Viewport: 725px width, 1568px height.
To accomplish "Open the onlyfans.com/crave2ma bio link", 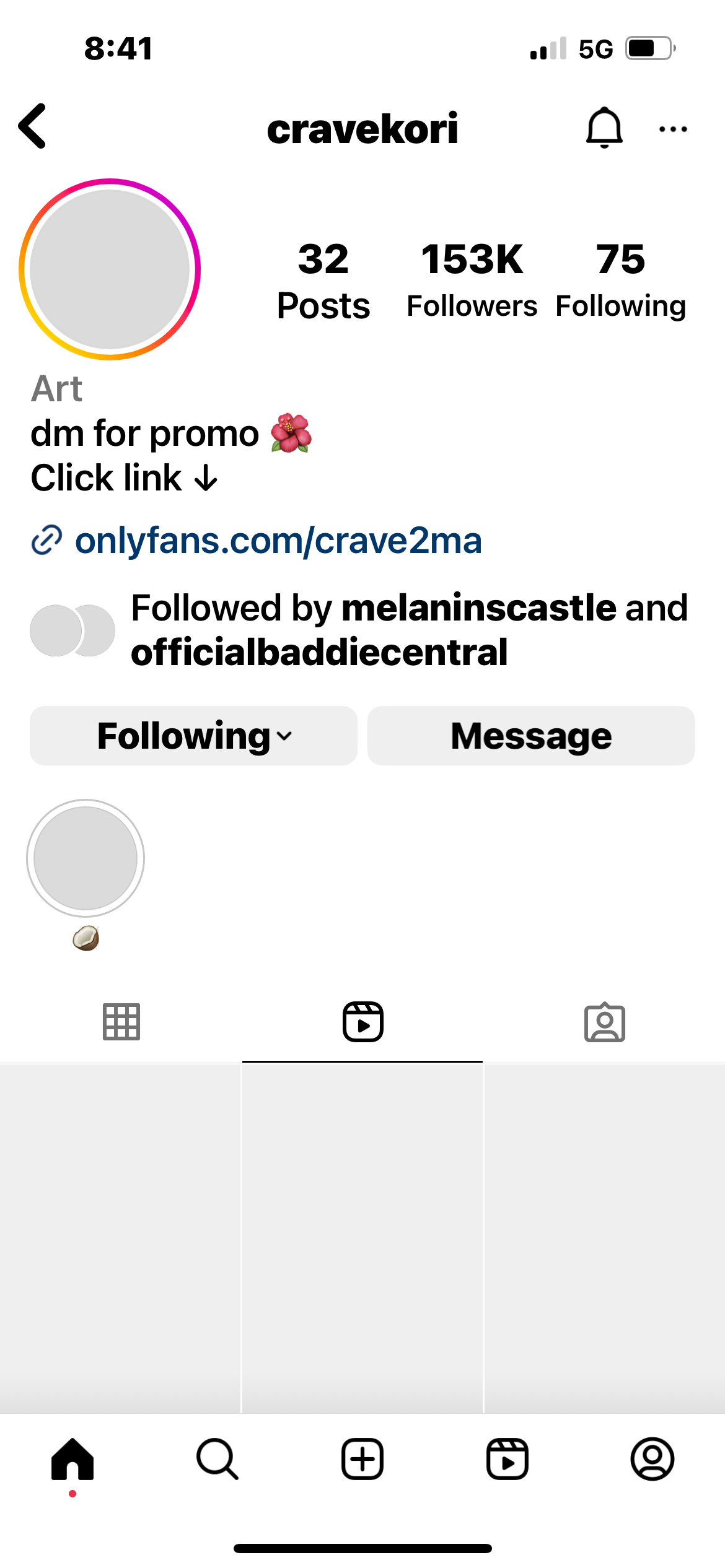I will click(x=257, y=541).
